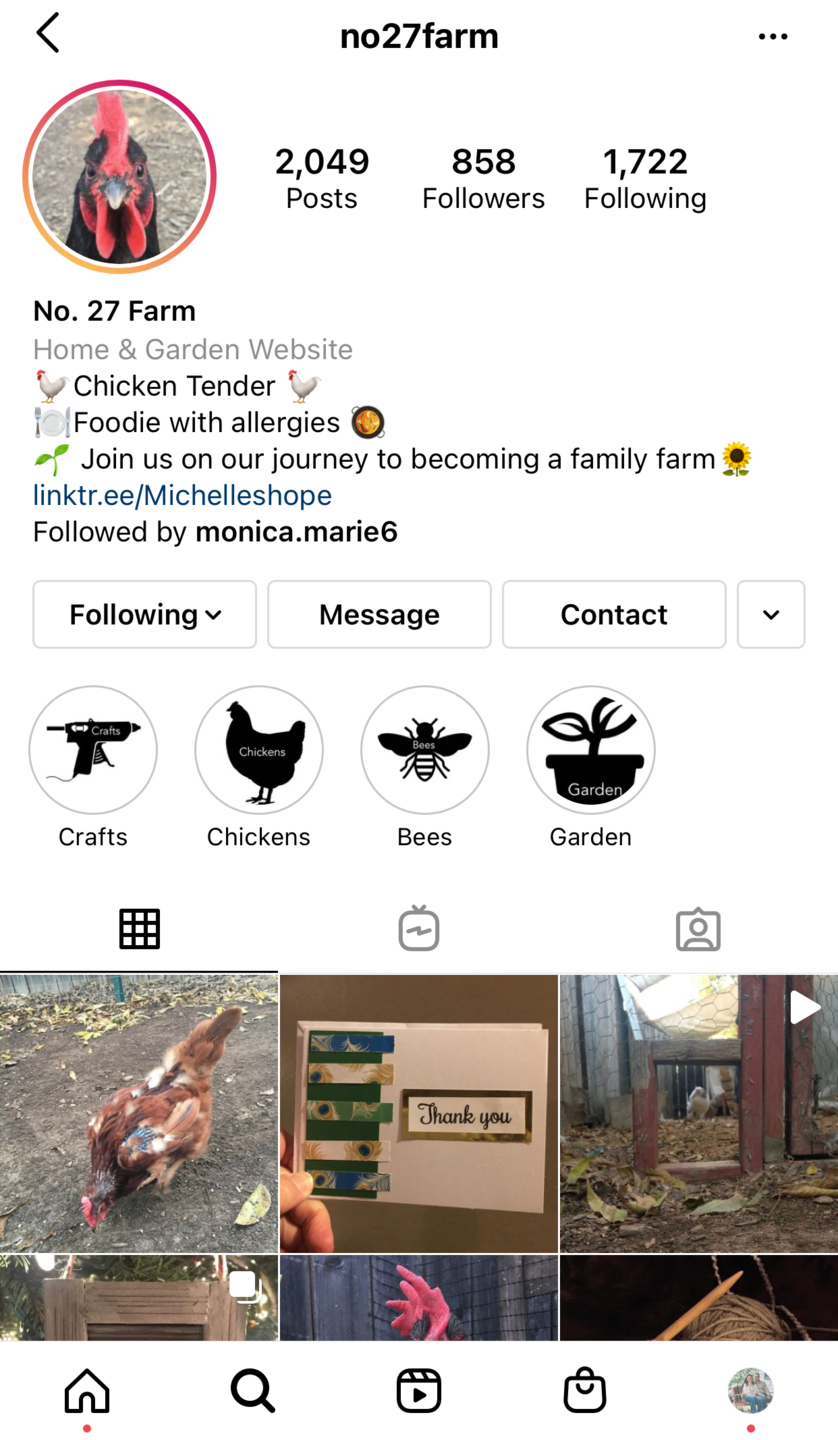The width and height of the screenshot is (838, 1440).
Task: Open the Crafts highlight
Action: (93, 750)
